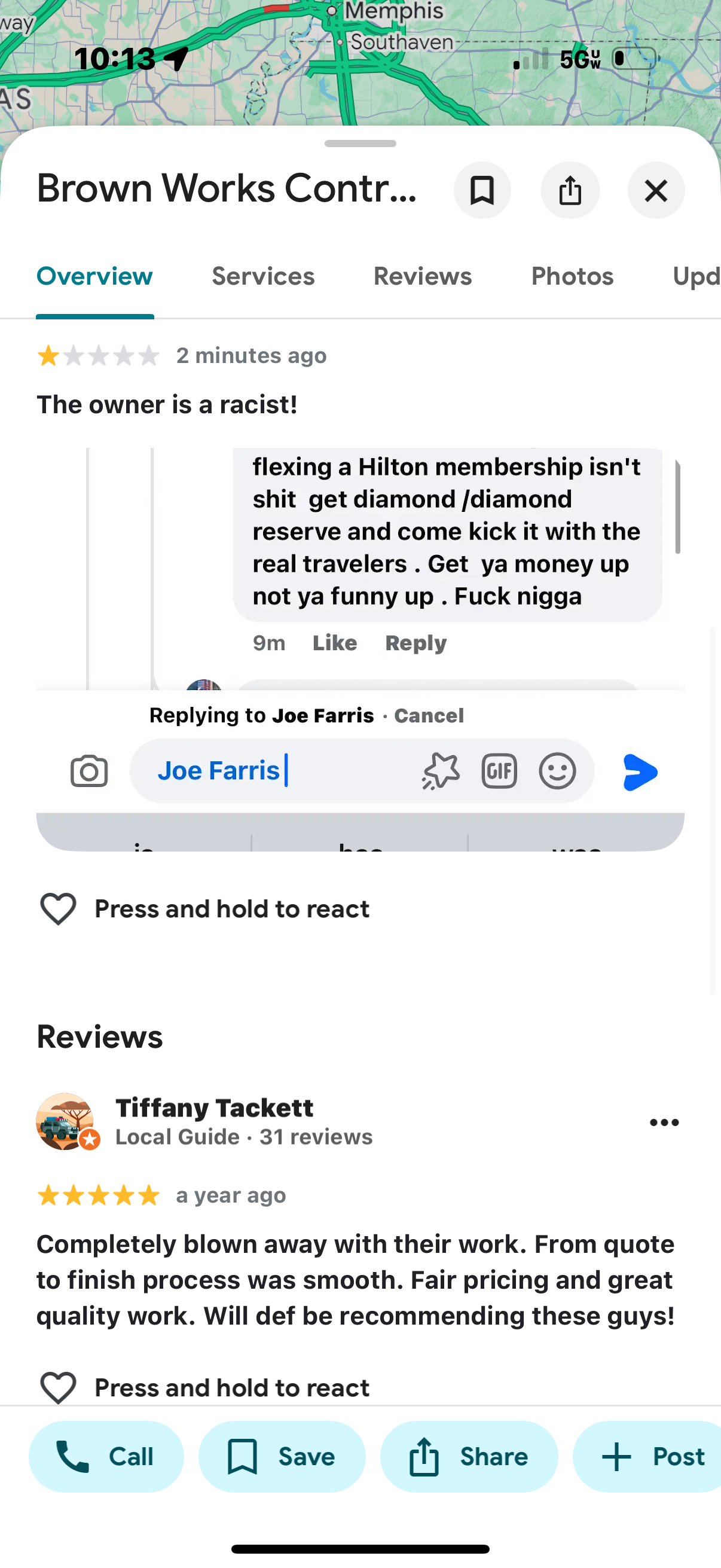Close the Brown Works place sheet
This screenshot has width=721, height=1568.
click(655, 191)
